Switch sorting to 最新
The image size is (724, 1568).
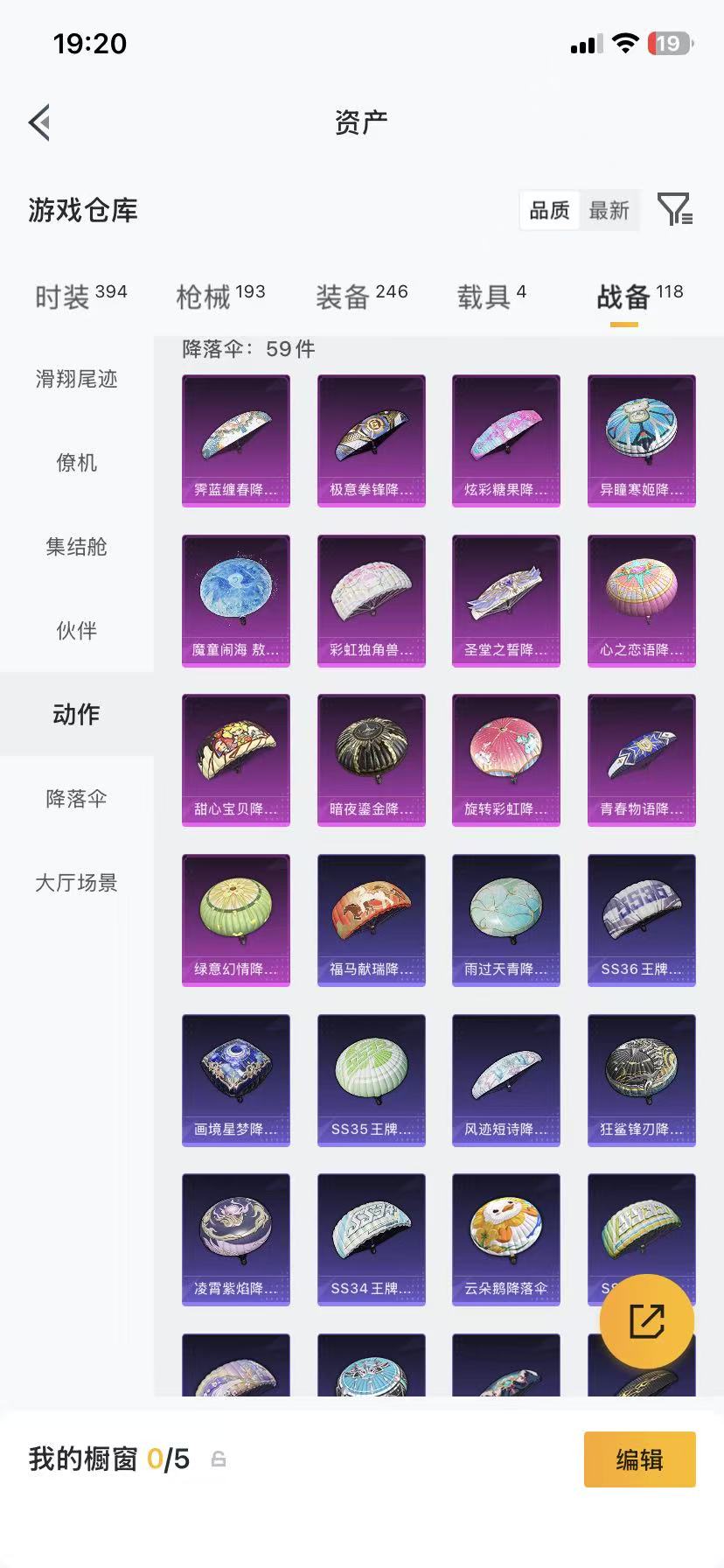[609, 210]
